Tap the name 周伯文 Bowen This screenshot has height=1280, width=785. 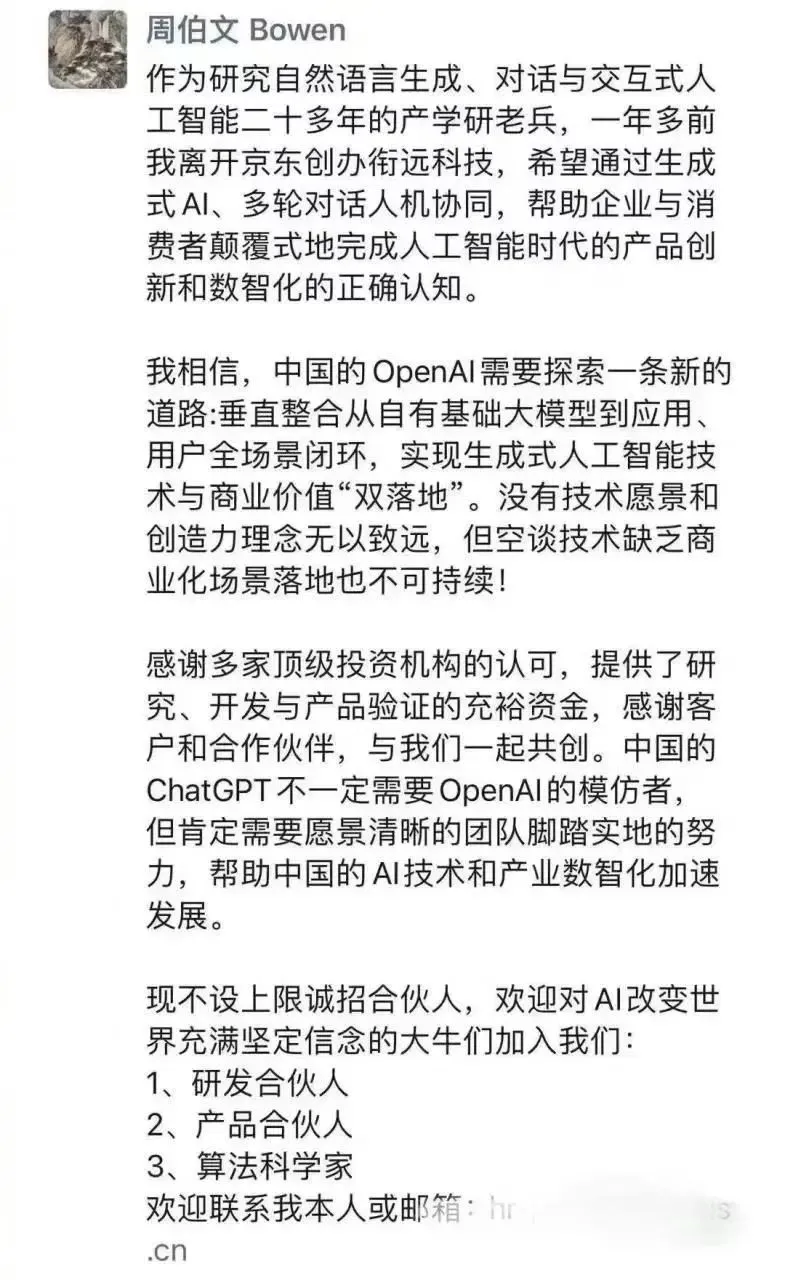246,30
